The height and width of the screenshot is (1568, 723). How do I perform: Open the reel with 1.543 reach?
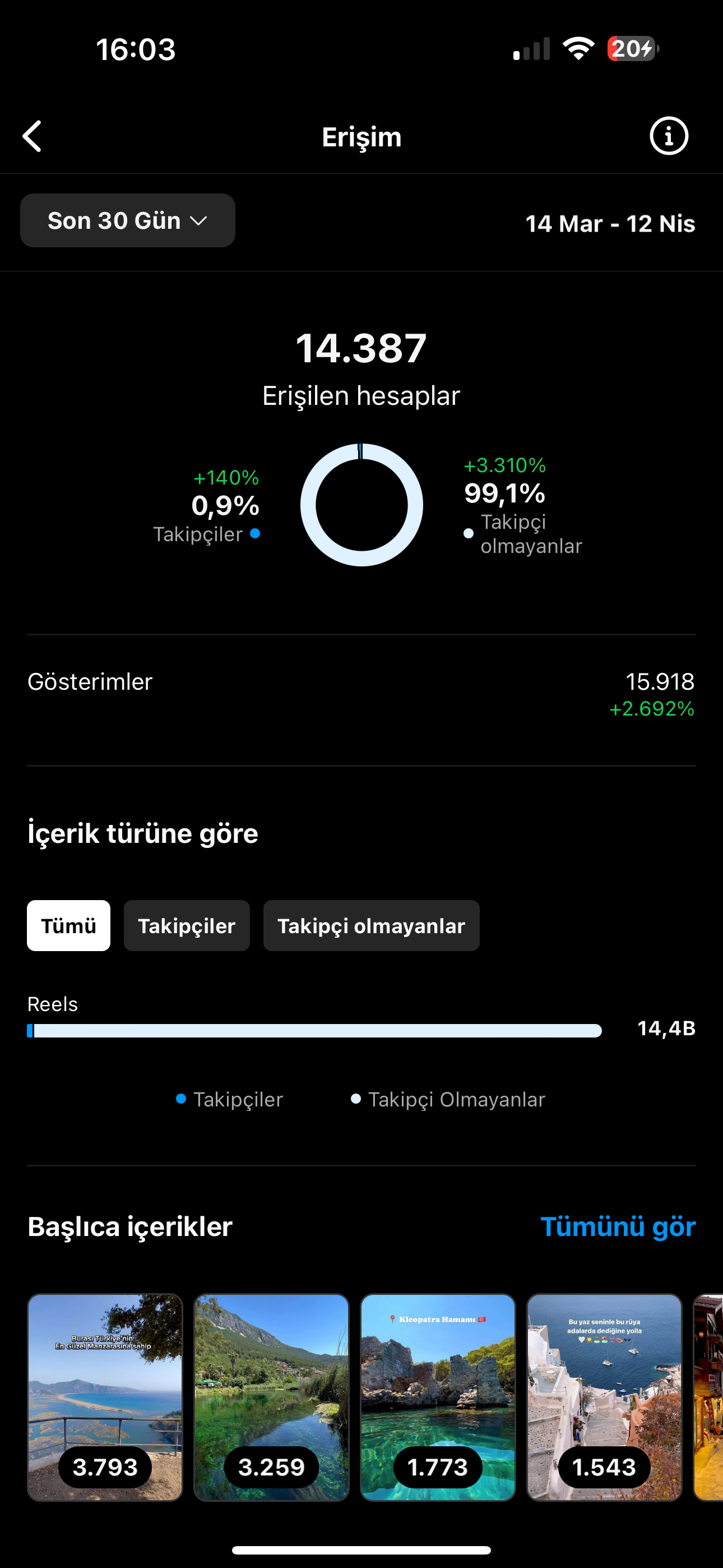click(604, 1397)
